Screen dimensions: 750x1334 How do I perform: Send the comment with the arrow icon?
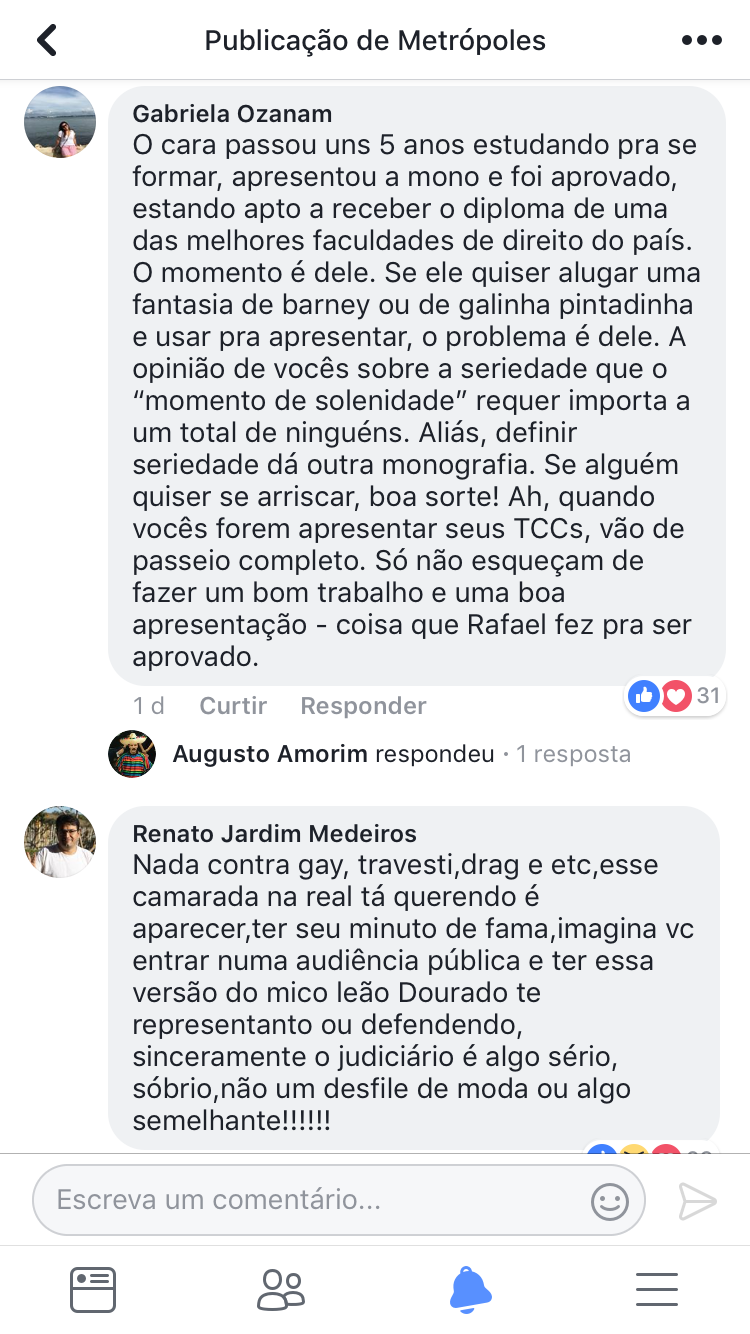(x=697, y=1201)
